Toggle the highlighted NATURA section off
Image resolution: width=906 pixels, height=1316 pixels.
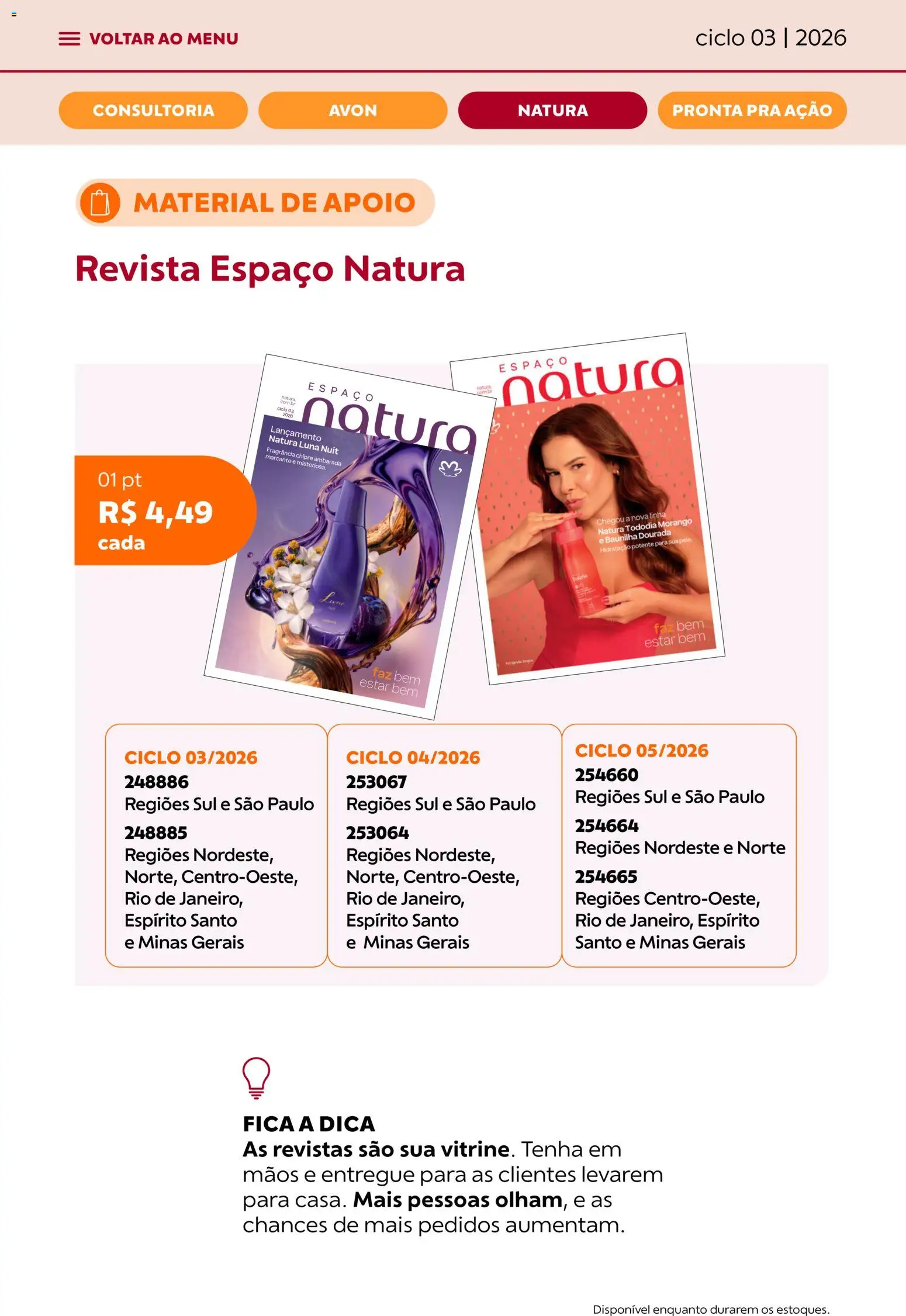553,110
